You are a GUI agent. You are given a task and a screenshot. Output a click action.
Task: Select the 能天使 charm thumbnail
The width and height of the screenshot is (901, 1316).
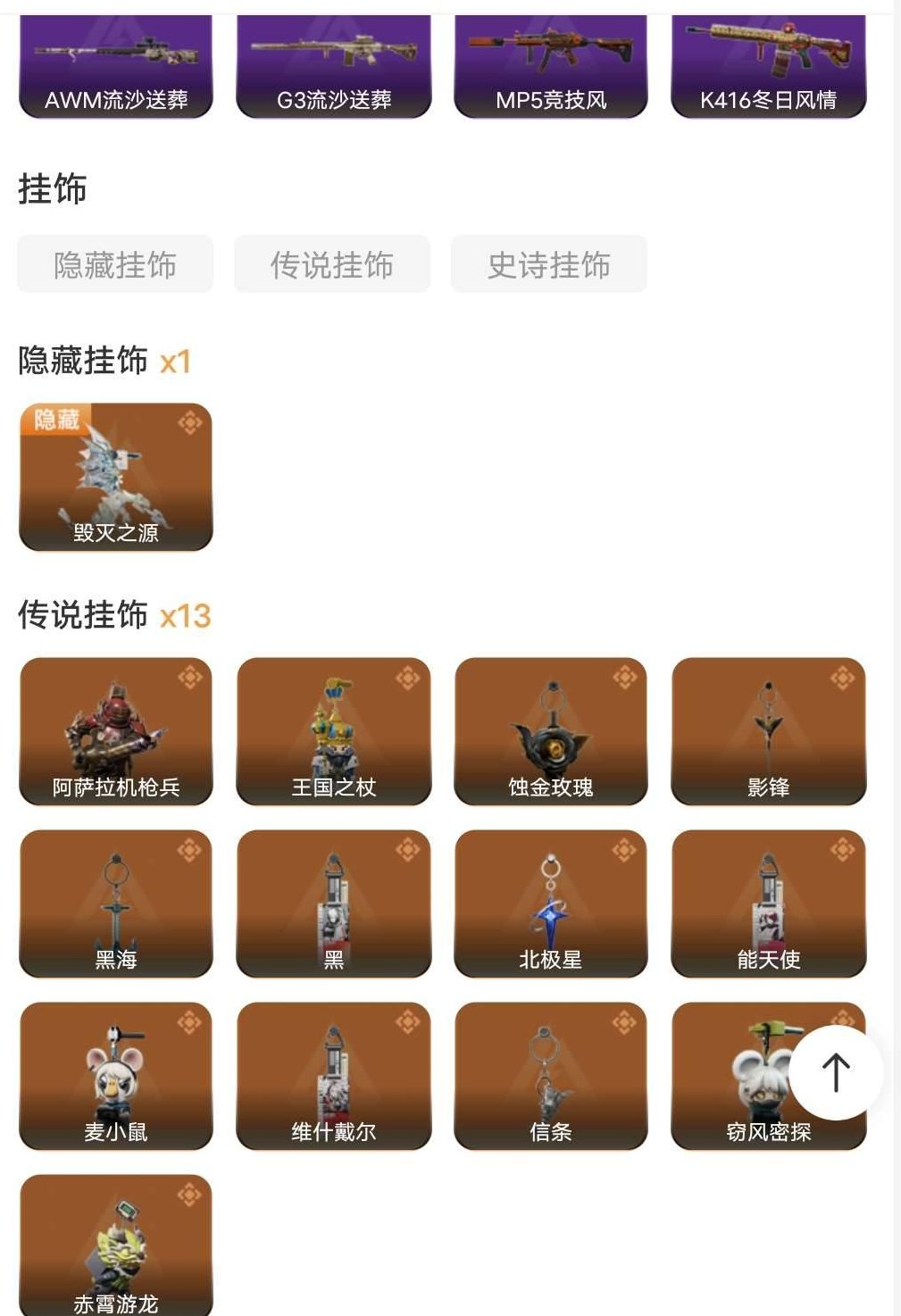(x=768, y=904)
